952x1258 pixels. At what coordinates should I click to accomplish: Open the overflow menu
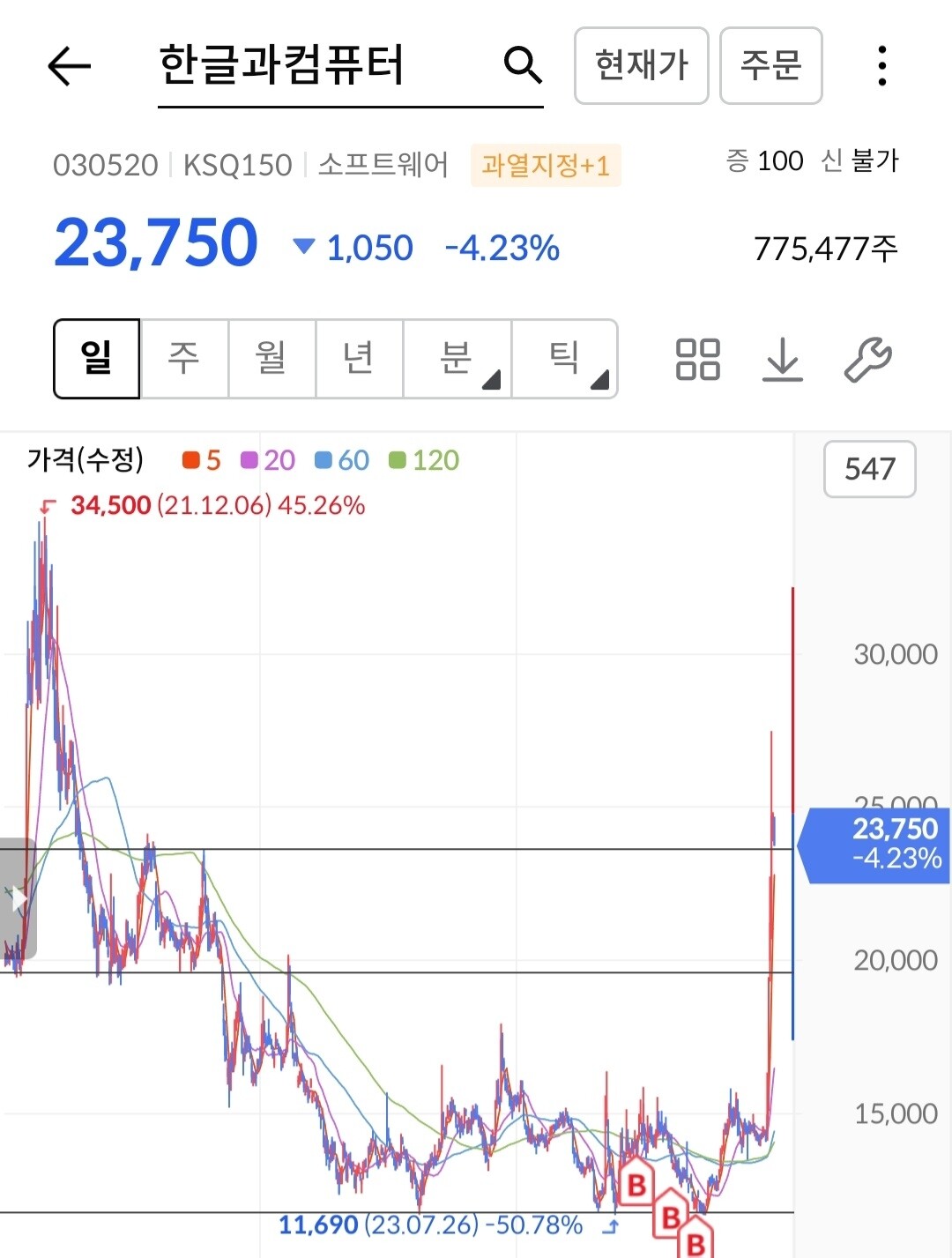[881, 66]
